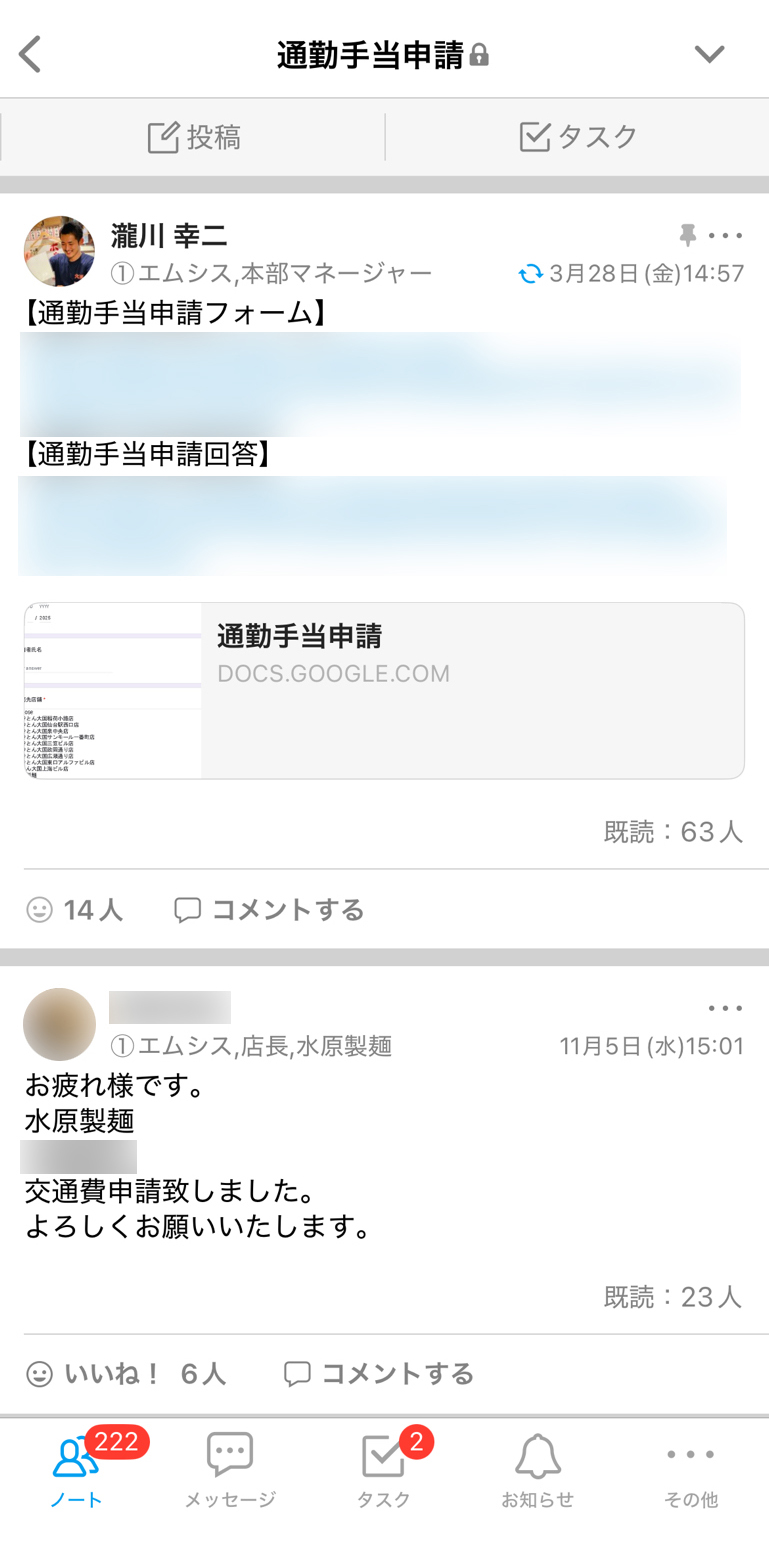Click the repost arrows next to the date
This screenshot has height=1550, width=769.
pyautogui.click(x=530, y=272)
